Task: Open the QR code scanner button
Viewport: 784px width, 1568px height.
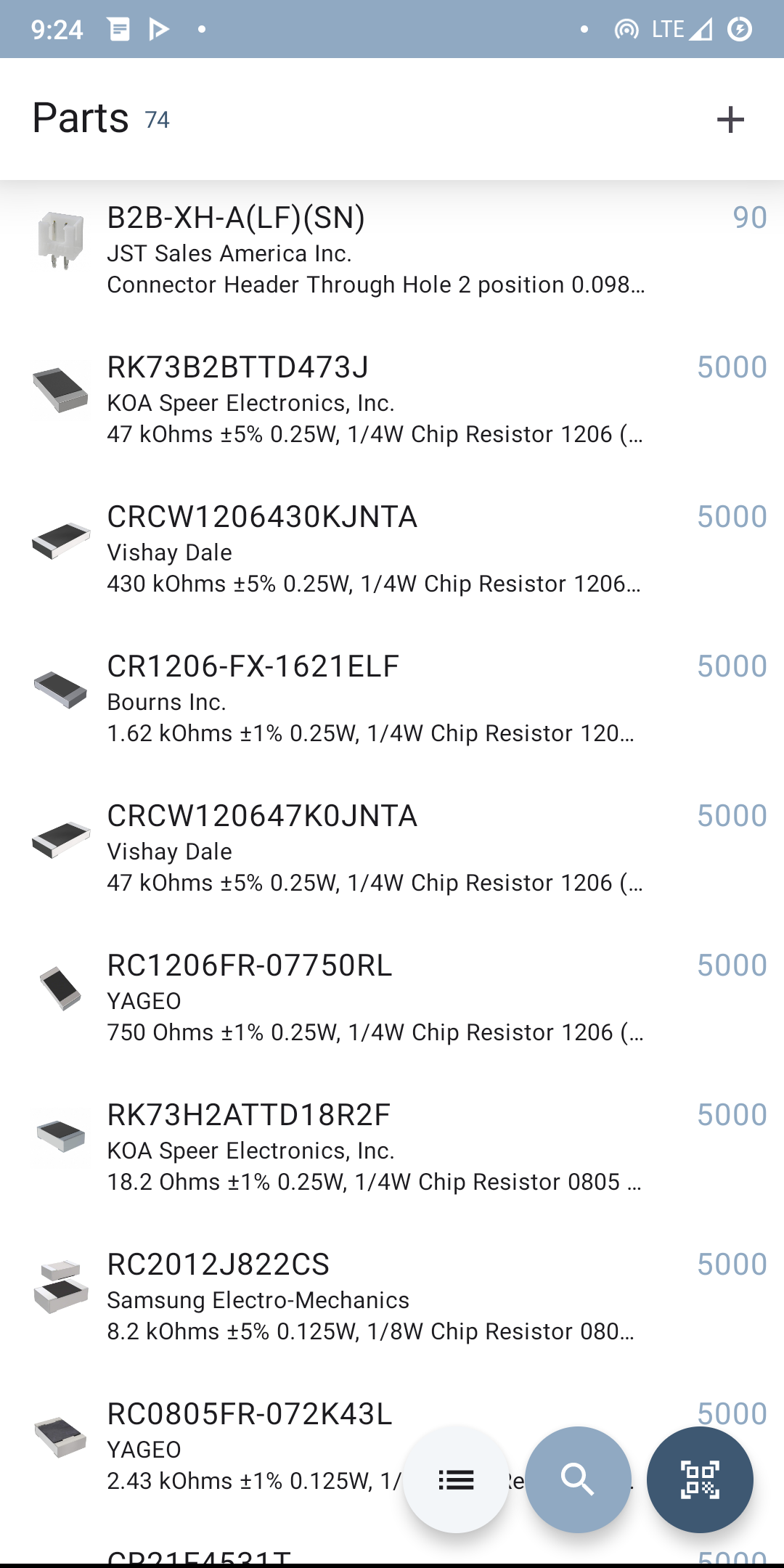Action: coord(700,1479)
